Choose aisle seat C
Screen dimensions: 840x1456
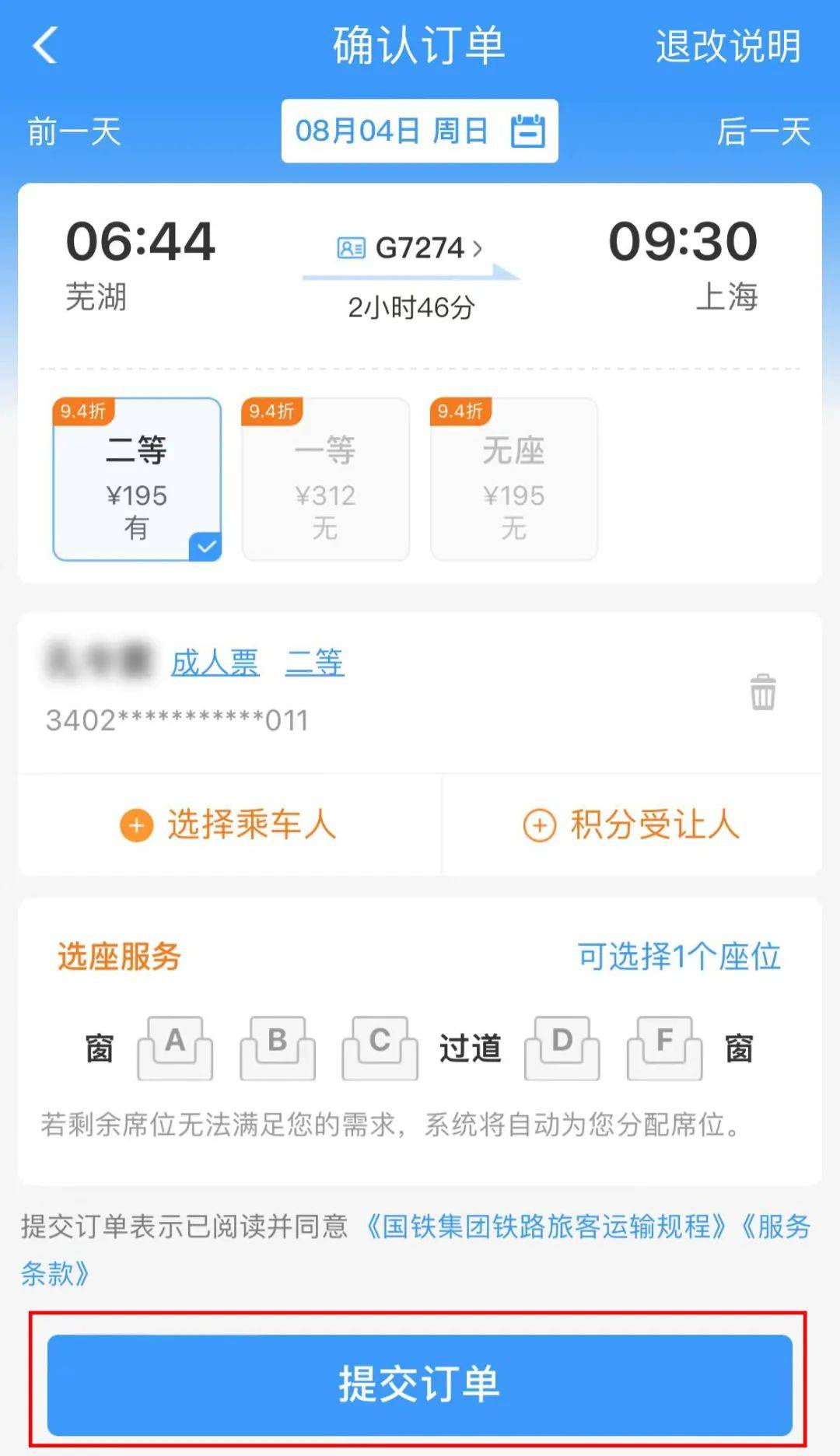point(380,1047)
